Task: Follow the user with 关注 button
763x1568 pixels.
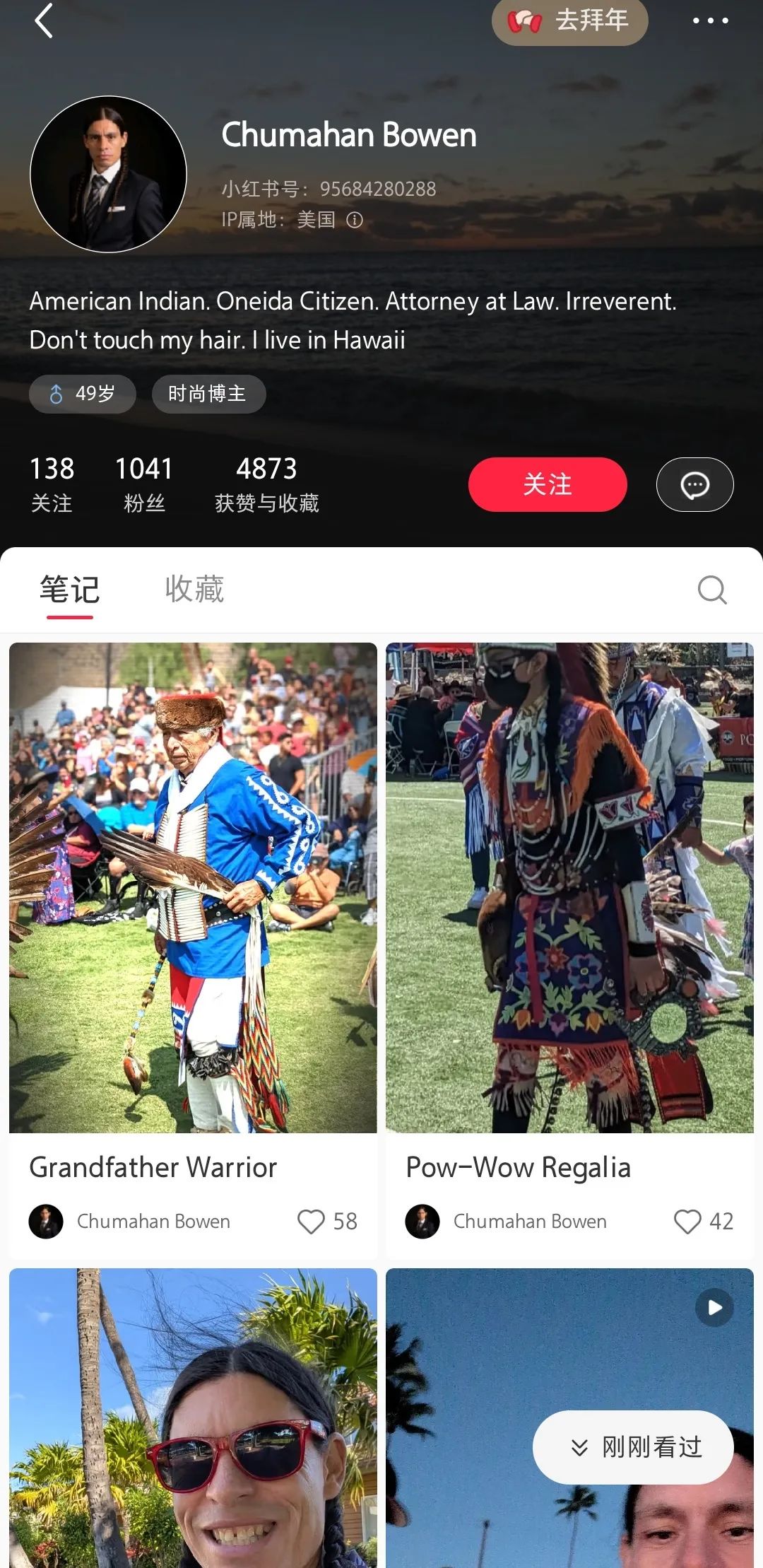Action: (548, 484)
